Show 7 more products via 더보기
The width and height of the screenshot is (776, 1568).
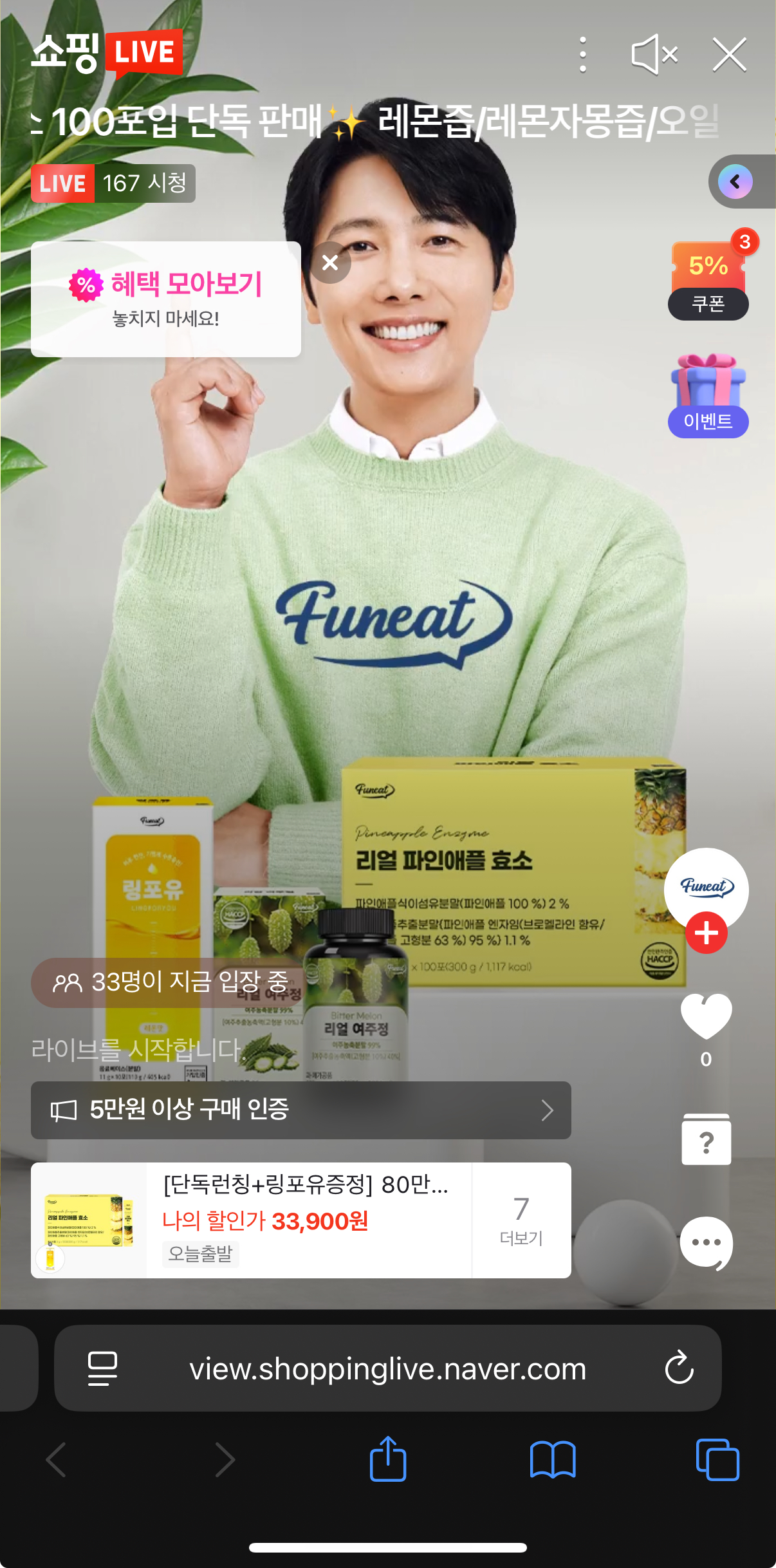tap(521, 1220)
